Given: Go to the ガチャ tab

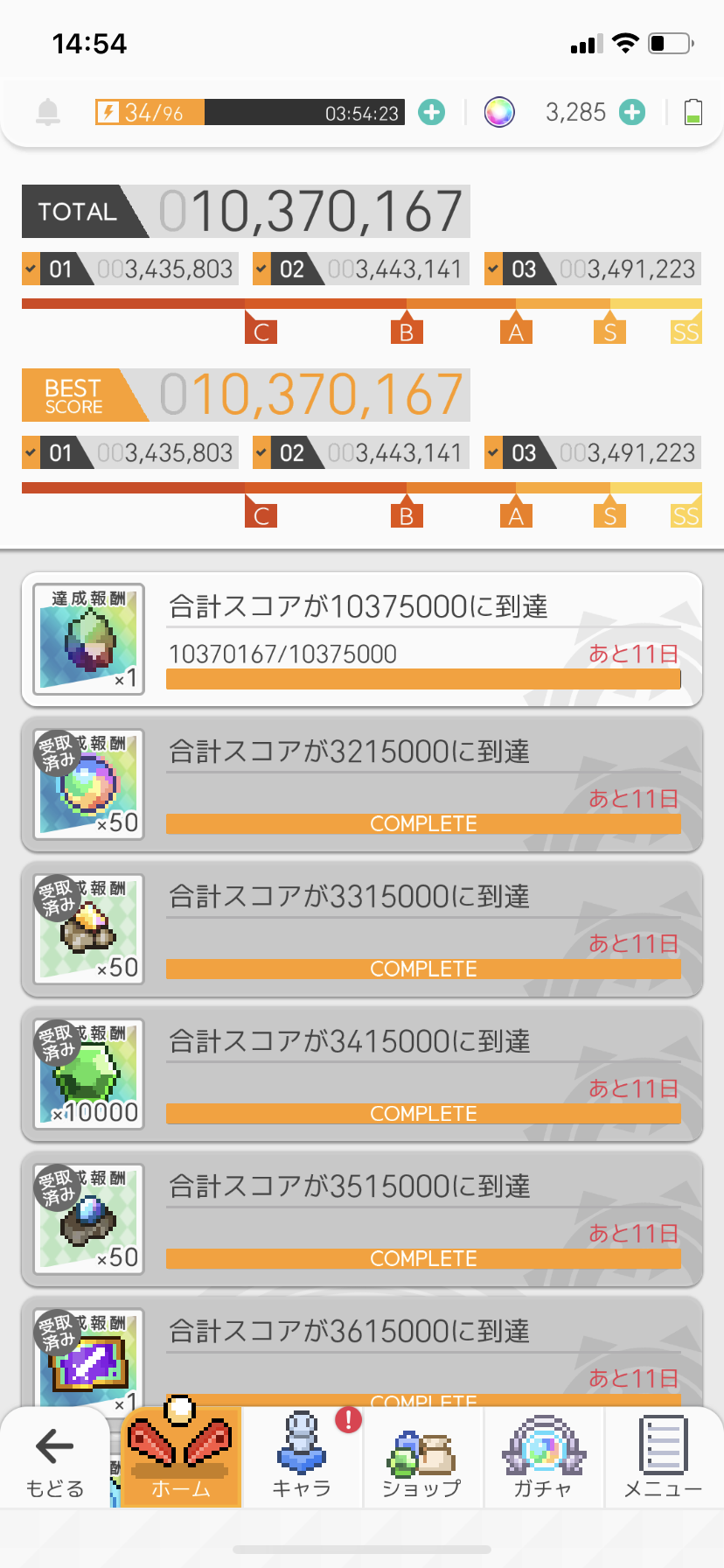Looking at the screenshot, I should (x=543, y=1458).
